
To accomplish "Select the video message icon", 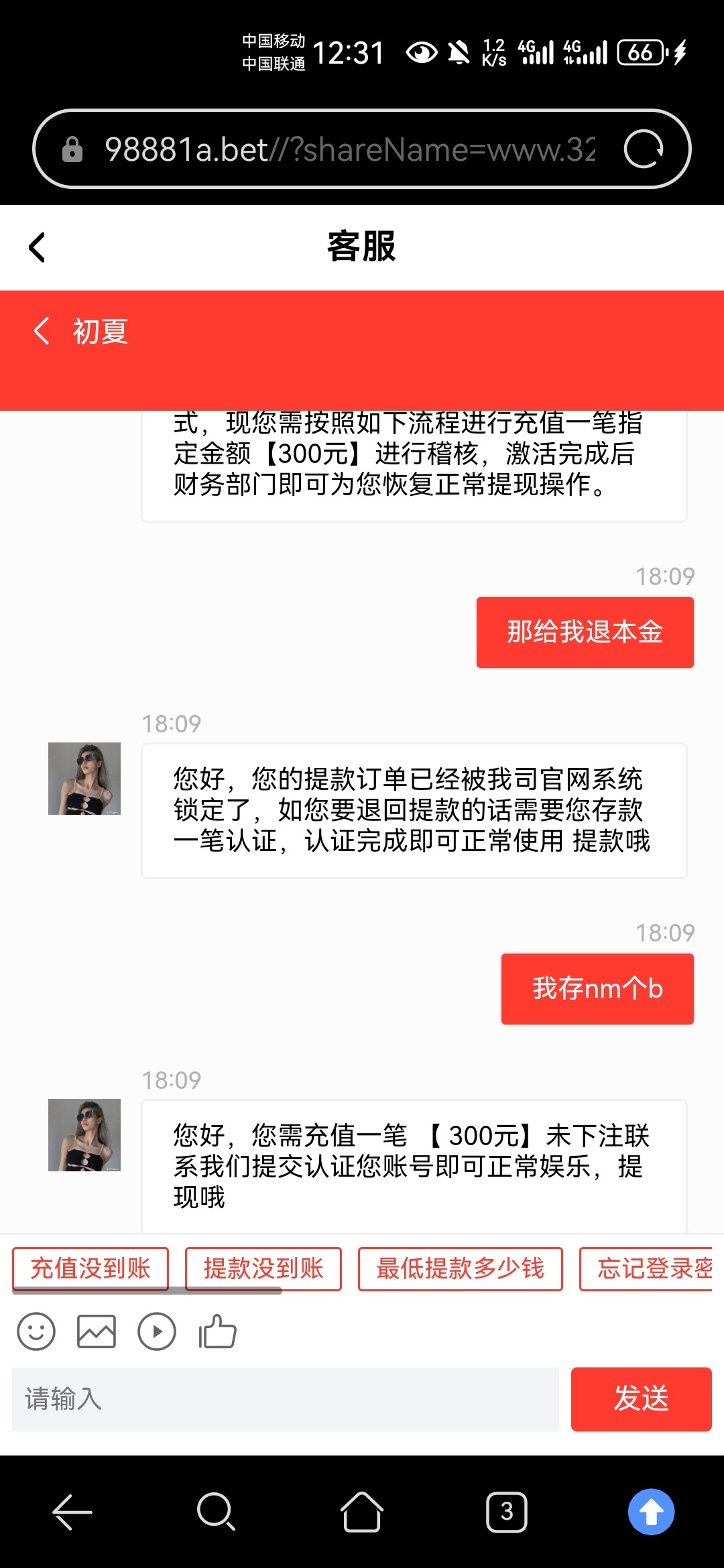I will [x=157, y=1331].
